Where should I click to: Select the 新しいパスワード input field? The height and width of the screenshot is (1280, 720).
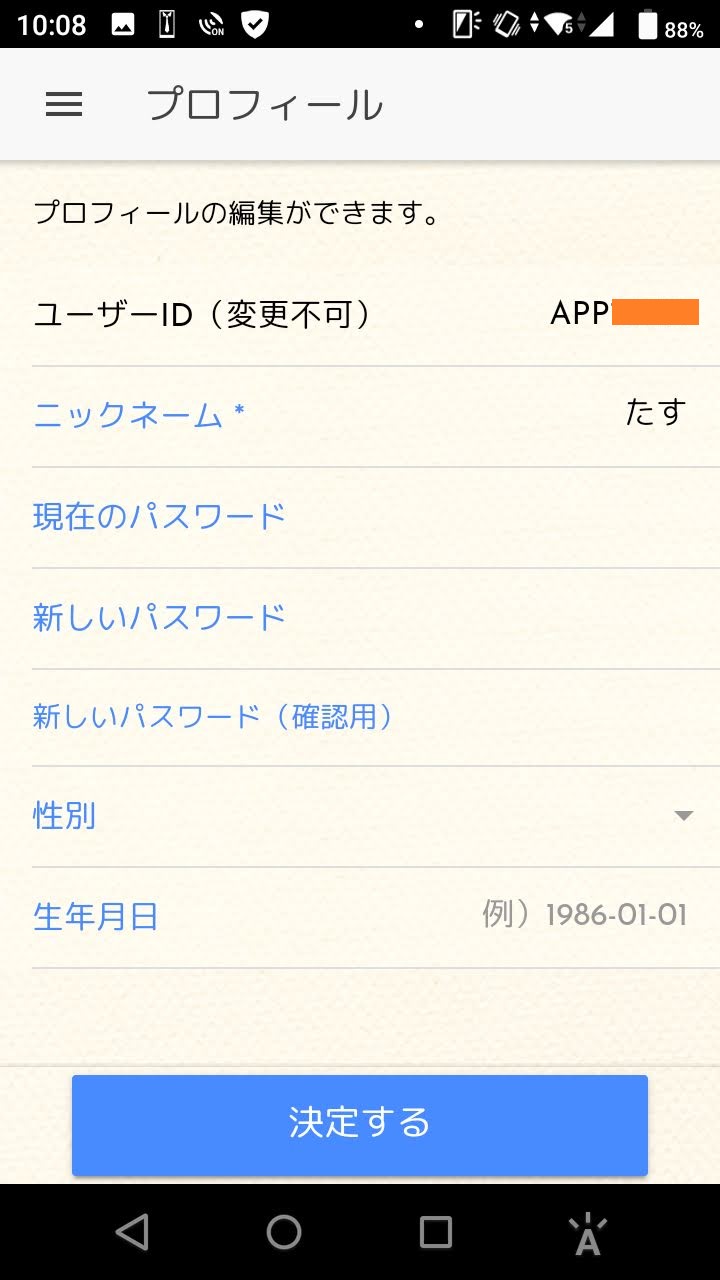tap(376, 618)
